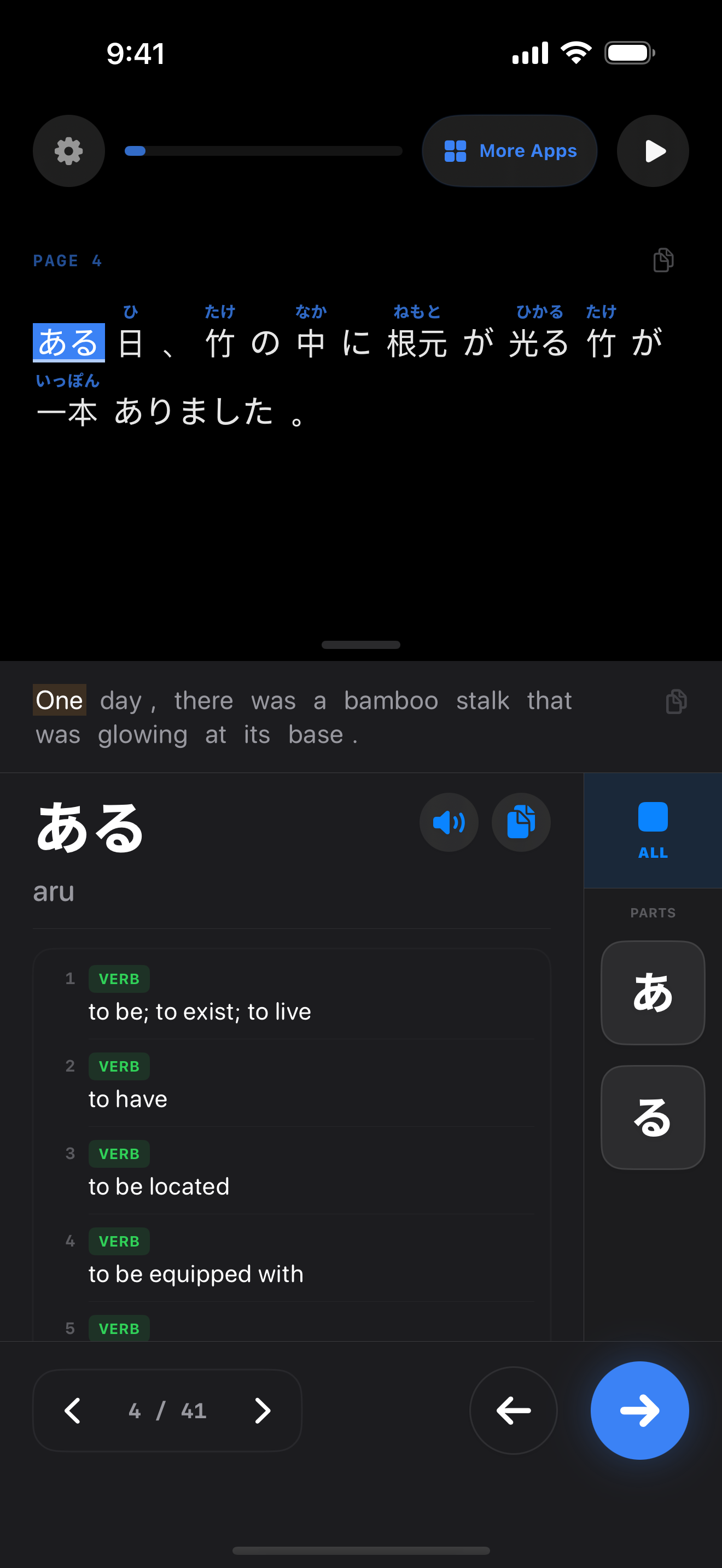
Task: Play audio pronunciation of ある
Action: tap(449, 822)
